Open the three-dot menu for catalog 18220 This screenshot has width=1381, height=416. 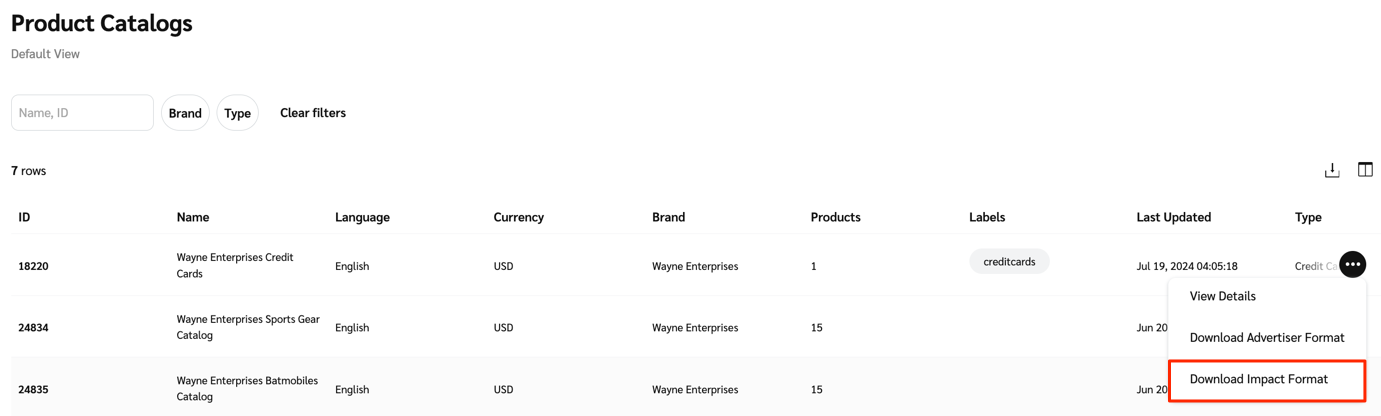point(1352,264)
